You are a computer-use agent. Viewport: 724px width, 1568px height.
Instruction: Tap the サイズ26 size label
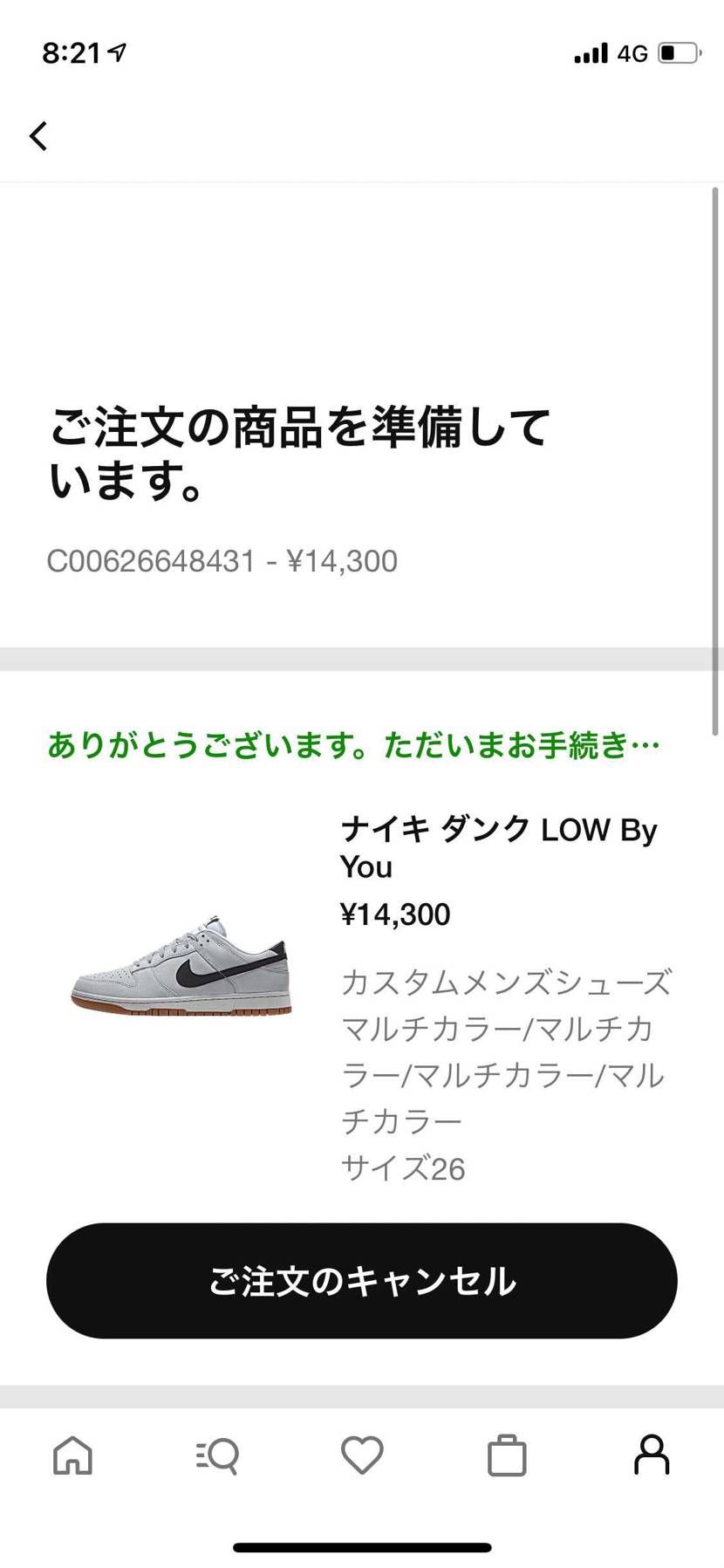tap(402, 1167)
